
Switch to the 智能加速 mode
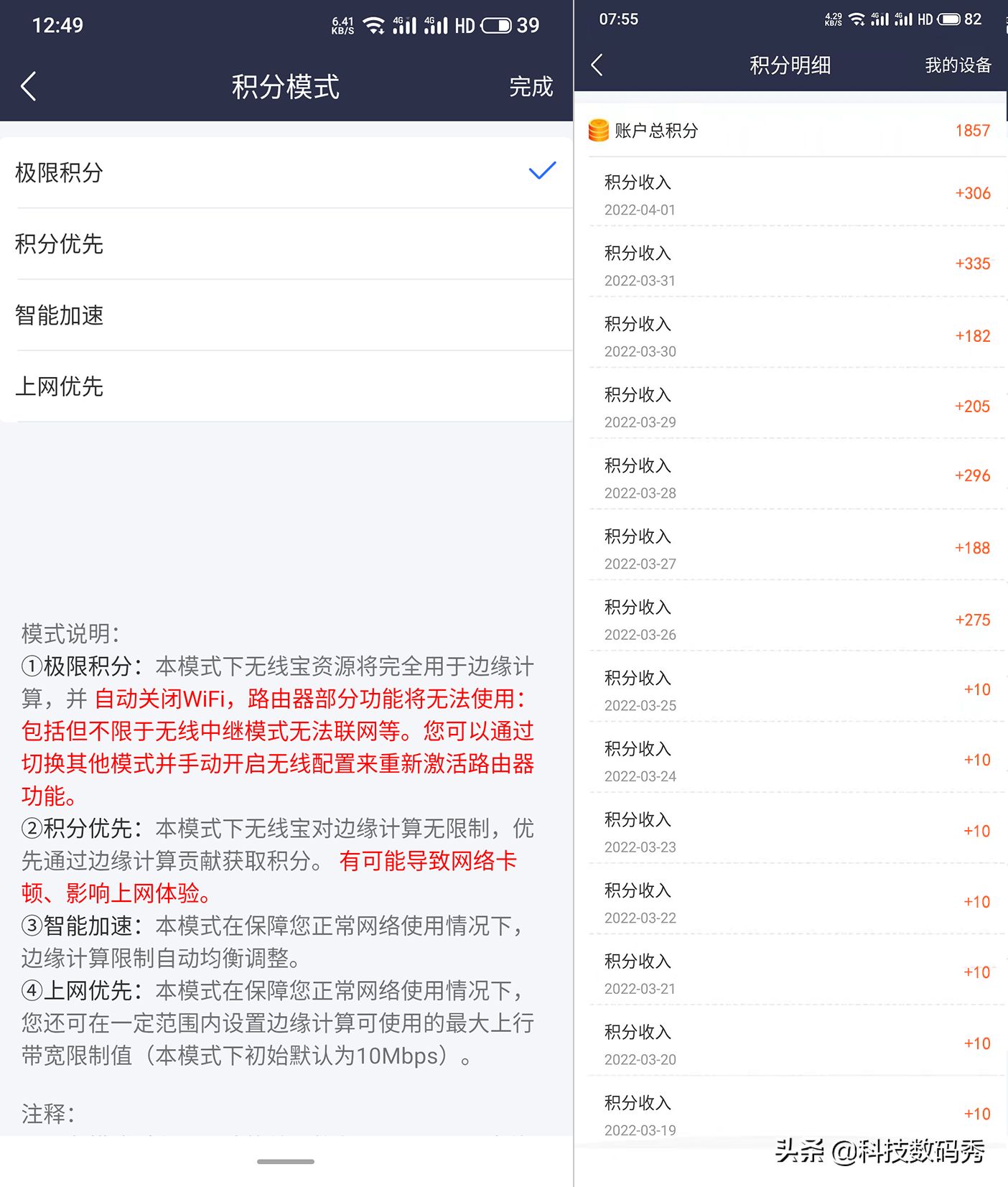pyautogui.click(x=286, y=315)
